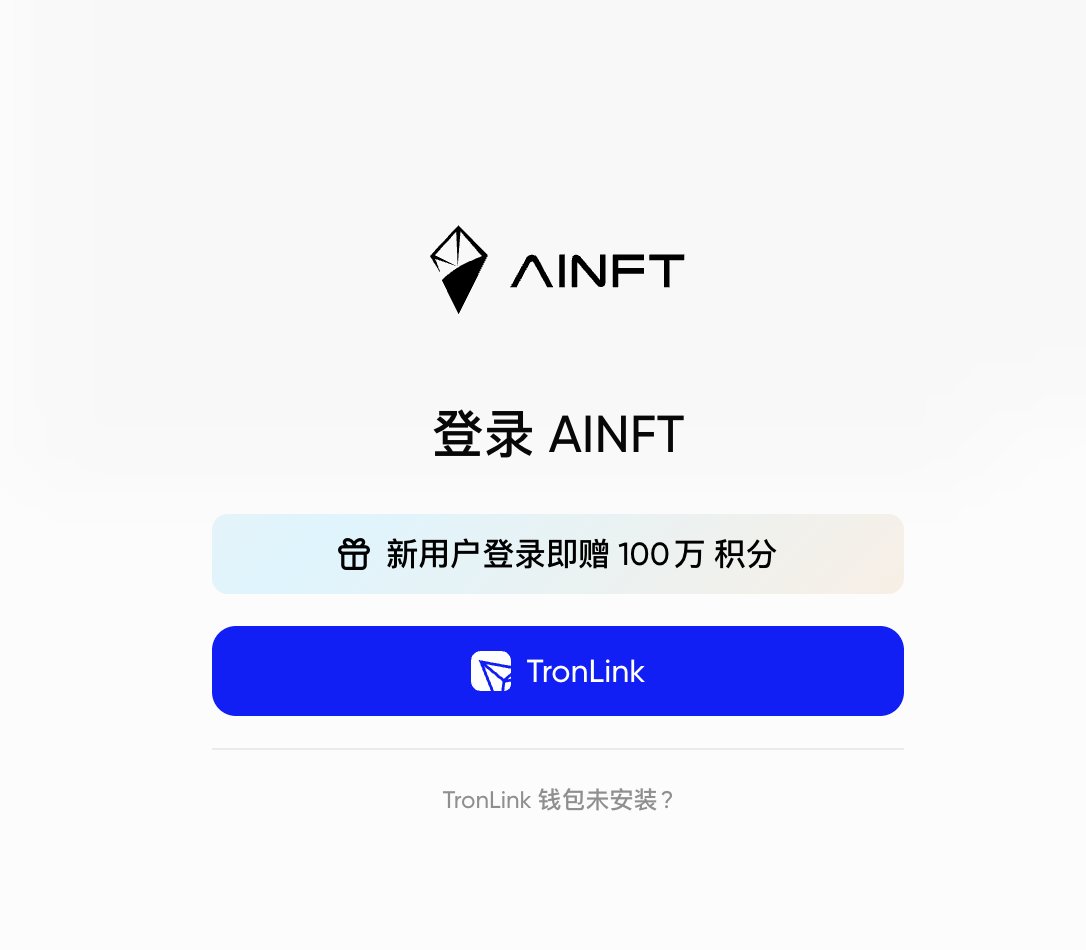This screenshot has height=950, width=1086.
Task: Log in with the TronLink button
Action: click(x=558, y=671)
